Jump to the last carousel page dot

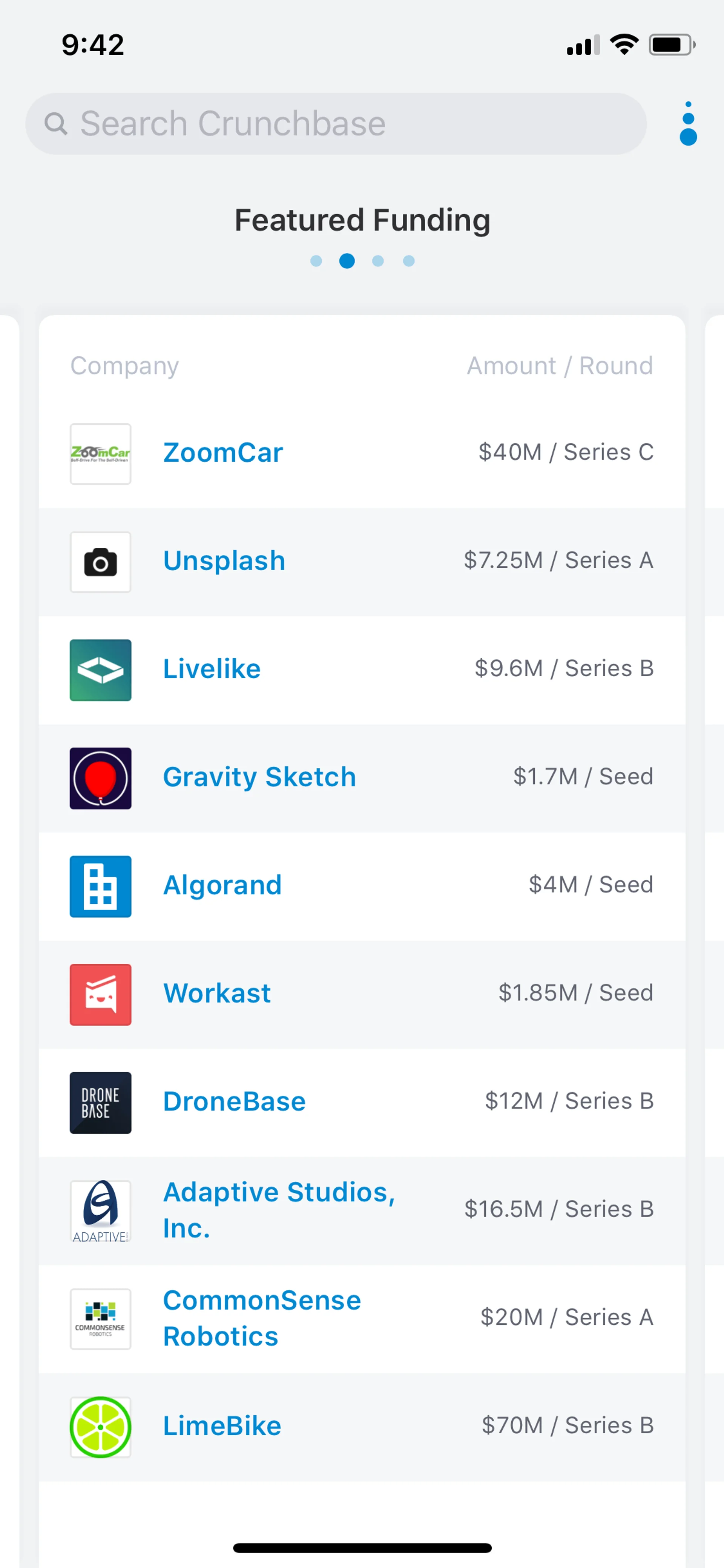pos(409,261)
